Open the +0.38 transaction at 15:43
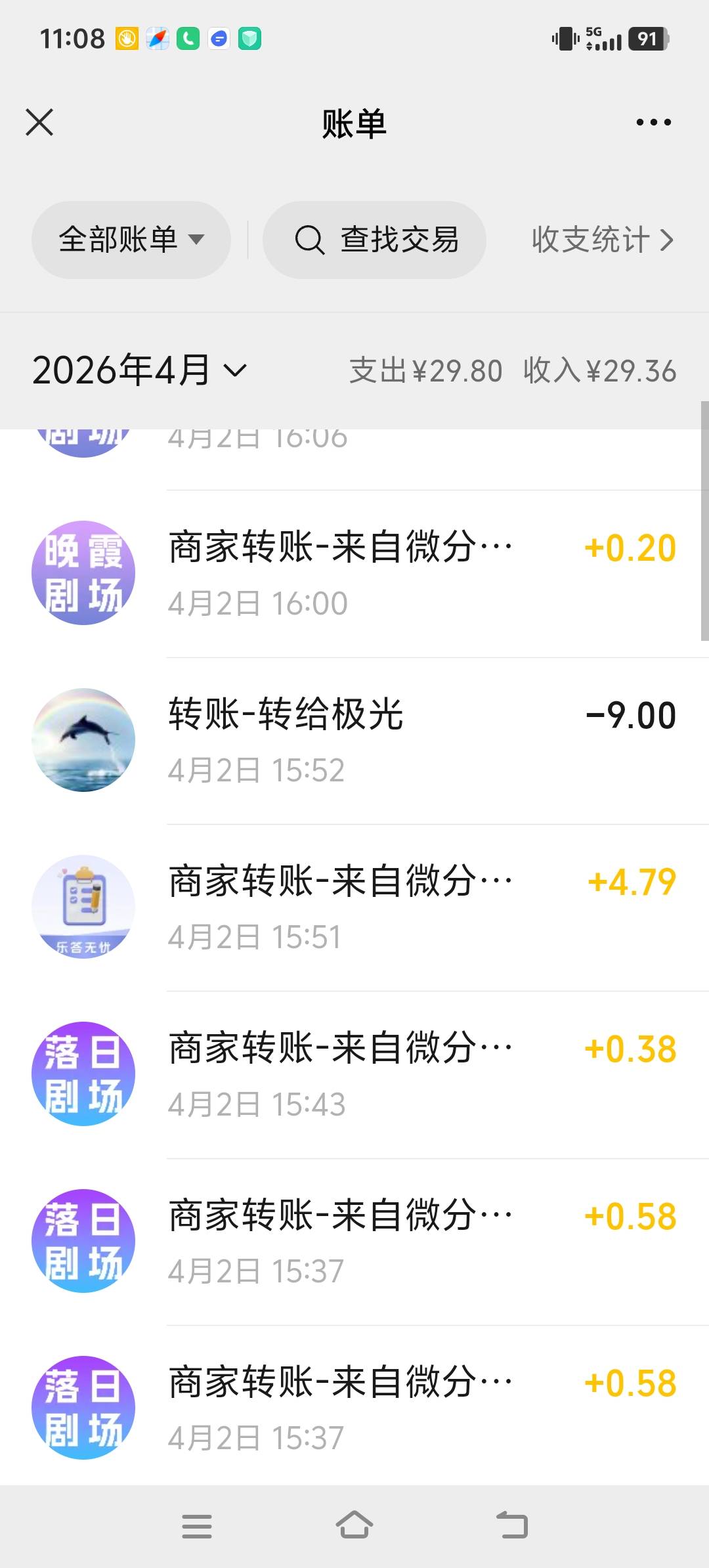The height and width of the screenshot is (1568, 709). [x=420, y=1074]
